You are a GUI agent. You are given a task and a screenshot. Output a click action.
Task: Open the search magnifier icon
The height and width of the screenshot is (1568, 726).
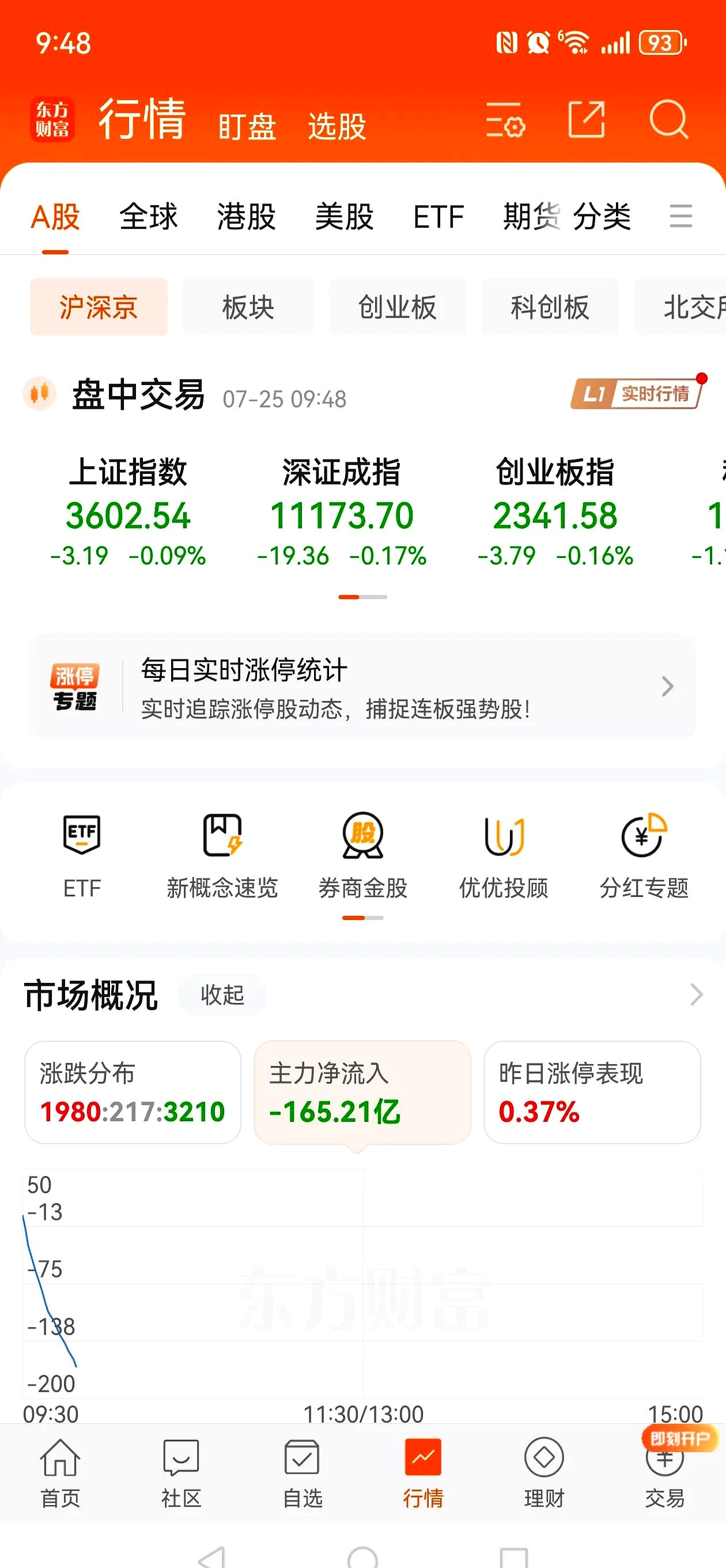click(x=668, y=119)
